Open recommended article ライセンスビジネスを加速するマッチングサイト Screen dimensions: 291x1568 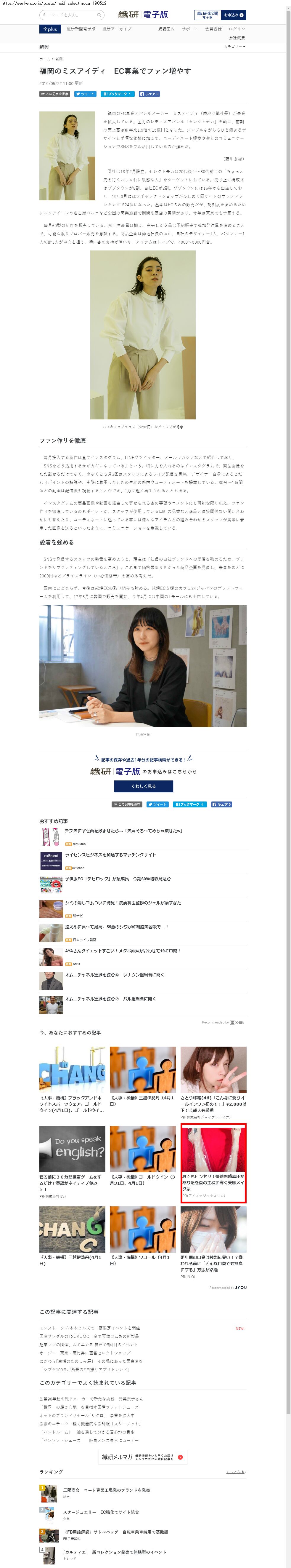(x=110, y=855)
